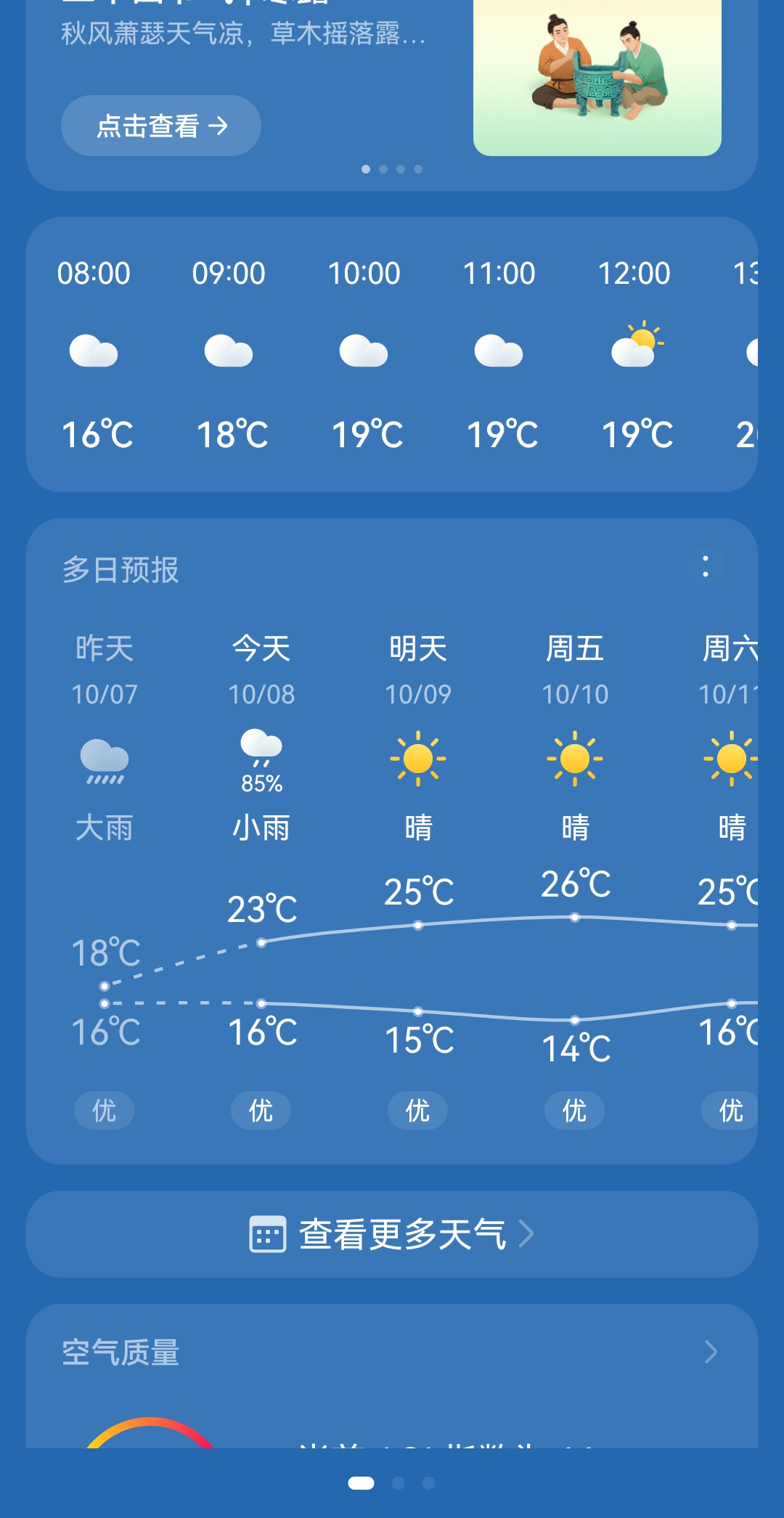
Task: Open 查看更多天气 for more forecasts
Action: pos(392,1233)
